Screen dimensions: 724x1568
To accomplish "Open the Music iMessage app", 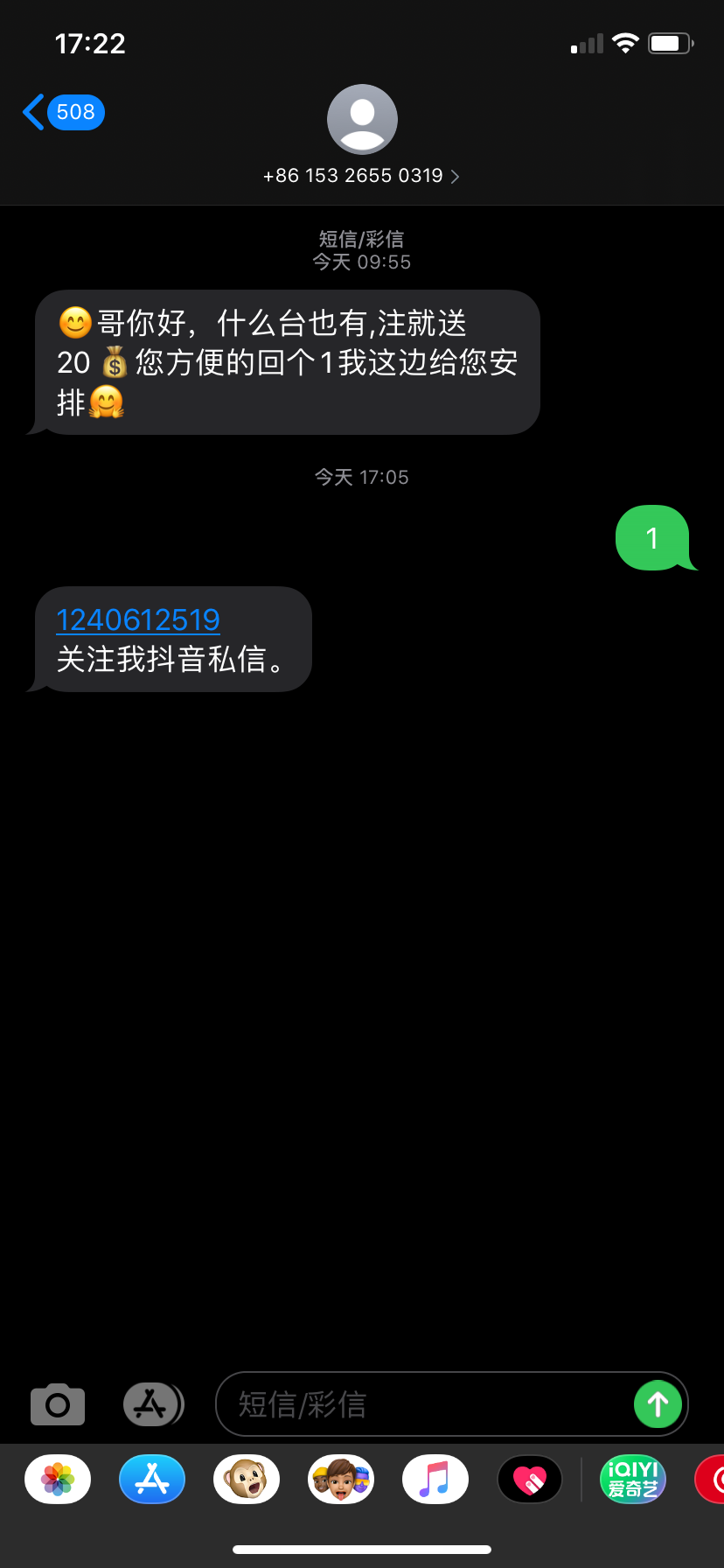I will pyautogui.click(x=435, y=1480).
